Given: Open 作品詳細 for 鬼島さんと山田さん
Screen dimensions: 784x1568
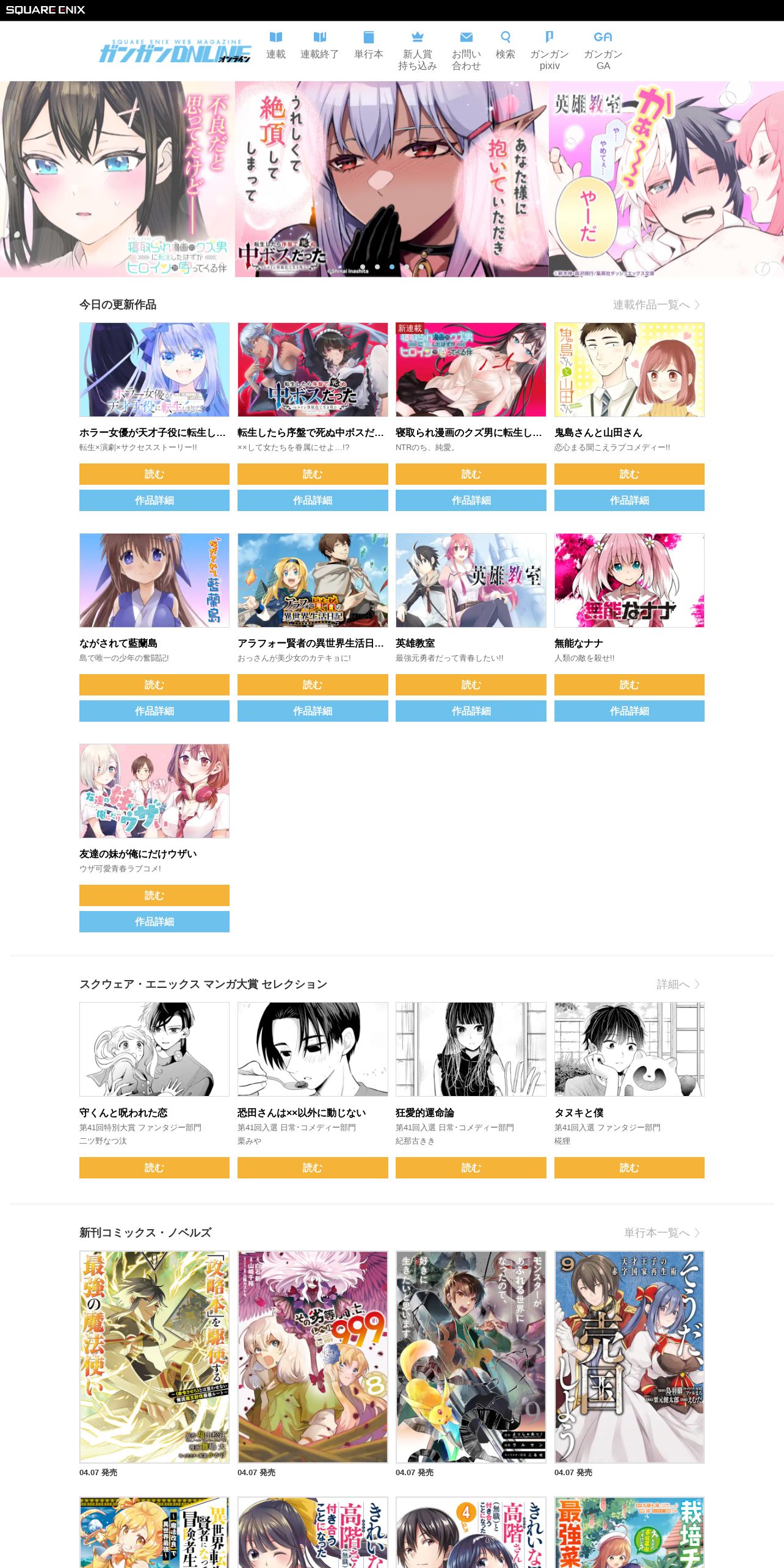Looking at the screenshot, I should 629,500.
